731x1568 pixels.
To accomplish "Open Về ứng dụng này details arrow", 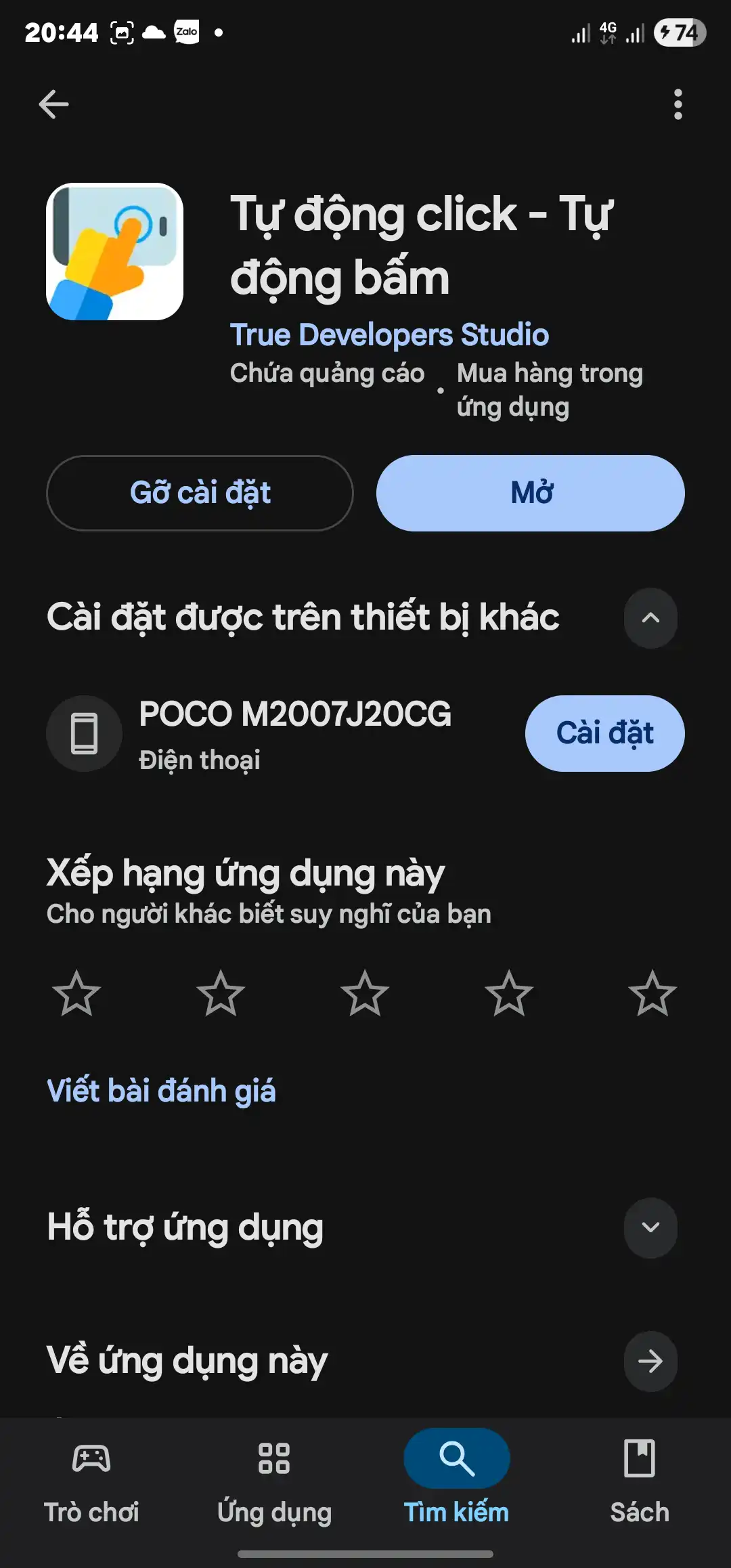I will 650,1361.
